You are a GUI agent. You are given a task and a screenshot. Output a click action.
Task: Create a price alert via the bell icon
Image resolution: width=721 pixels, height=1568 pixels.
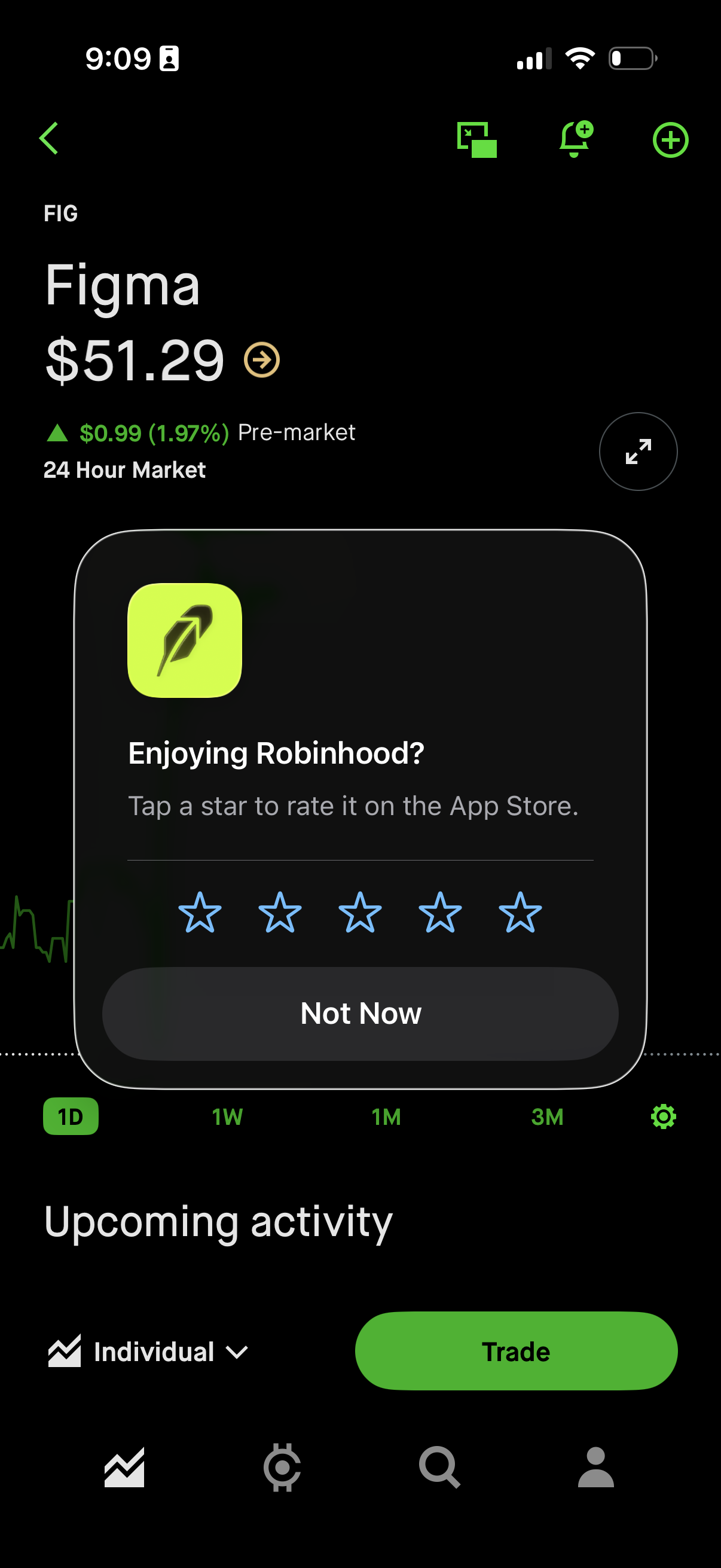[575, 138]
